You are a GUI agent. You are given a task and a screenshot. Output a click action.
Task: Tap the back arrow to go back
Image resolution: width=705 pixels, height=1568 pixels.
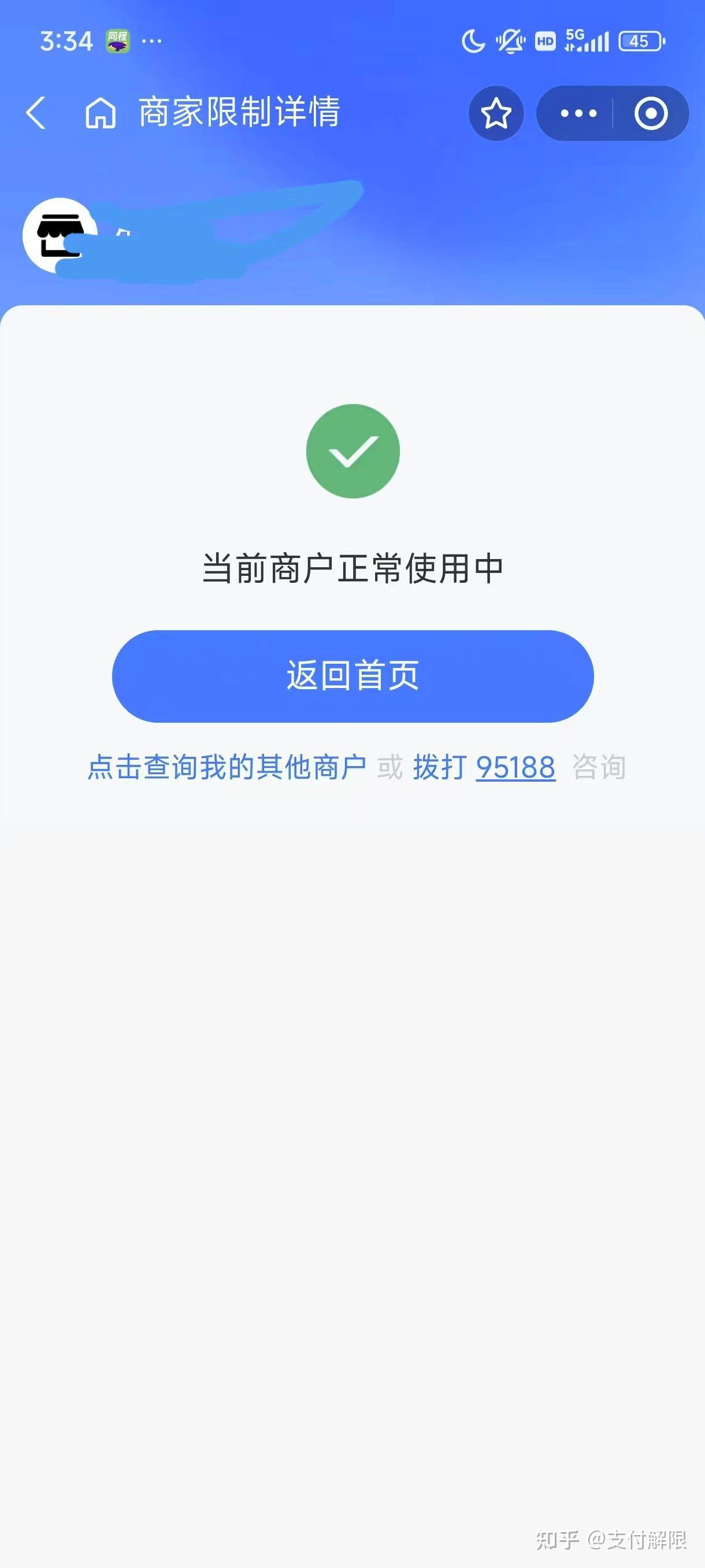36,114
